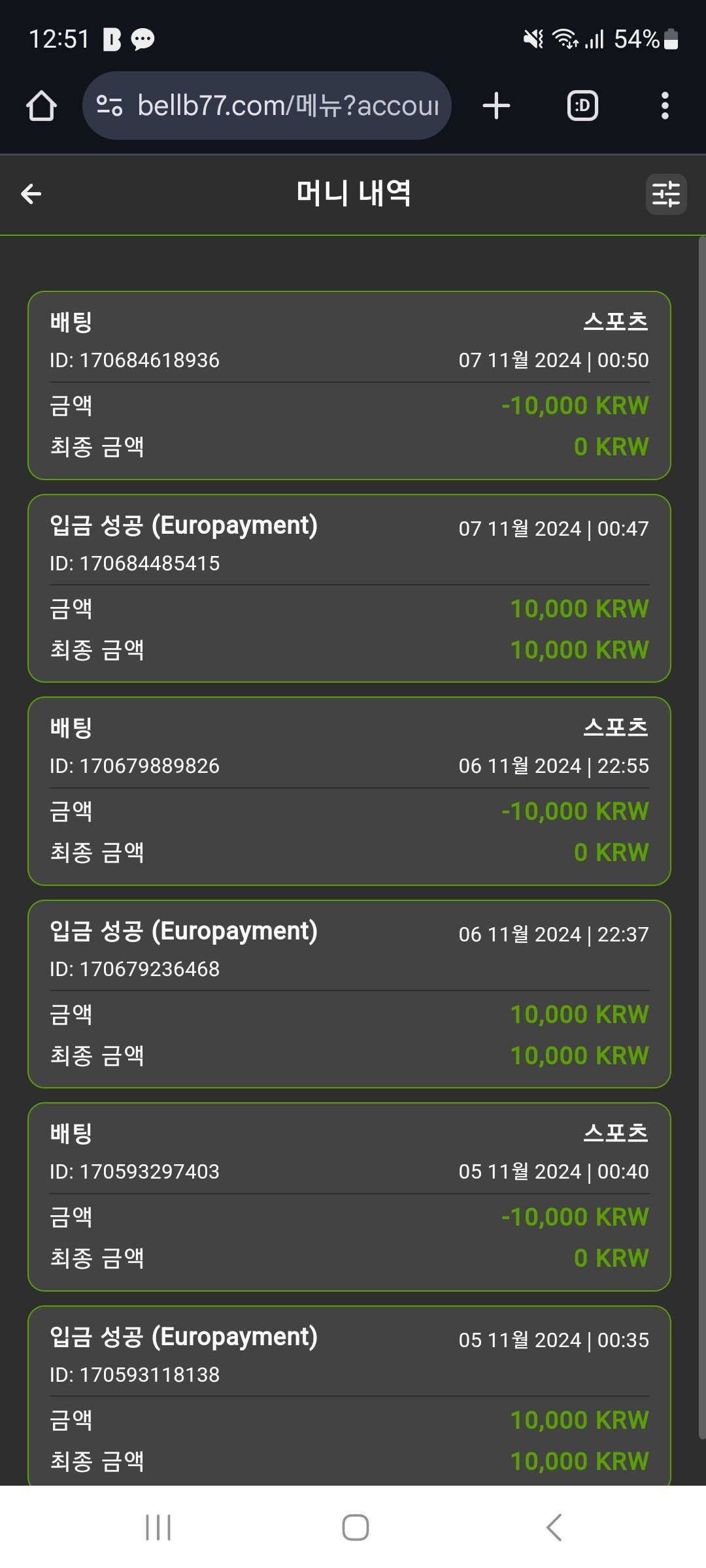Screen dimensions: 706x1568
Task: Open a new browser tab
Action: click(496, 106)
